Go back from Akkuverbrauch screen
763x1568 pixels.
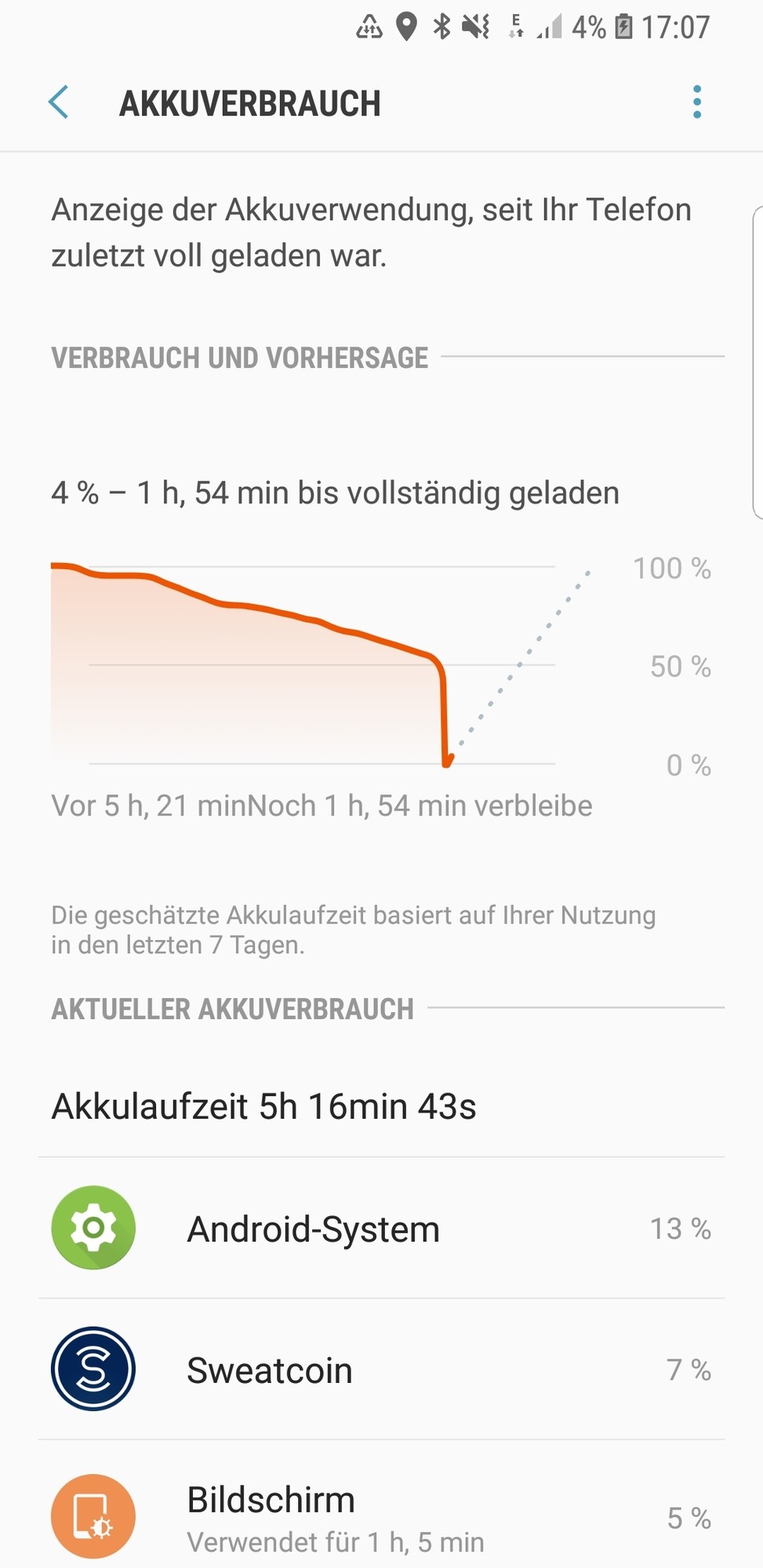pos(59,103)
